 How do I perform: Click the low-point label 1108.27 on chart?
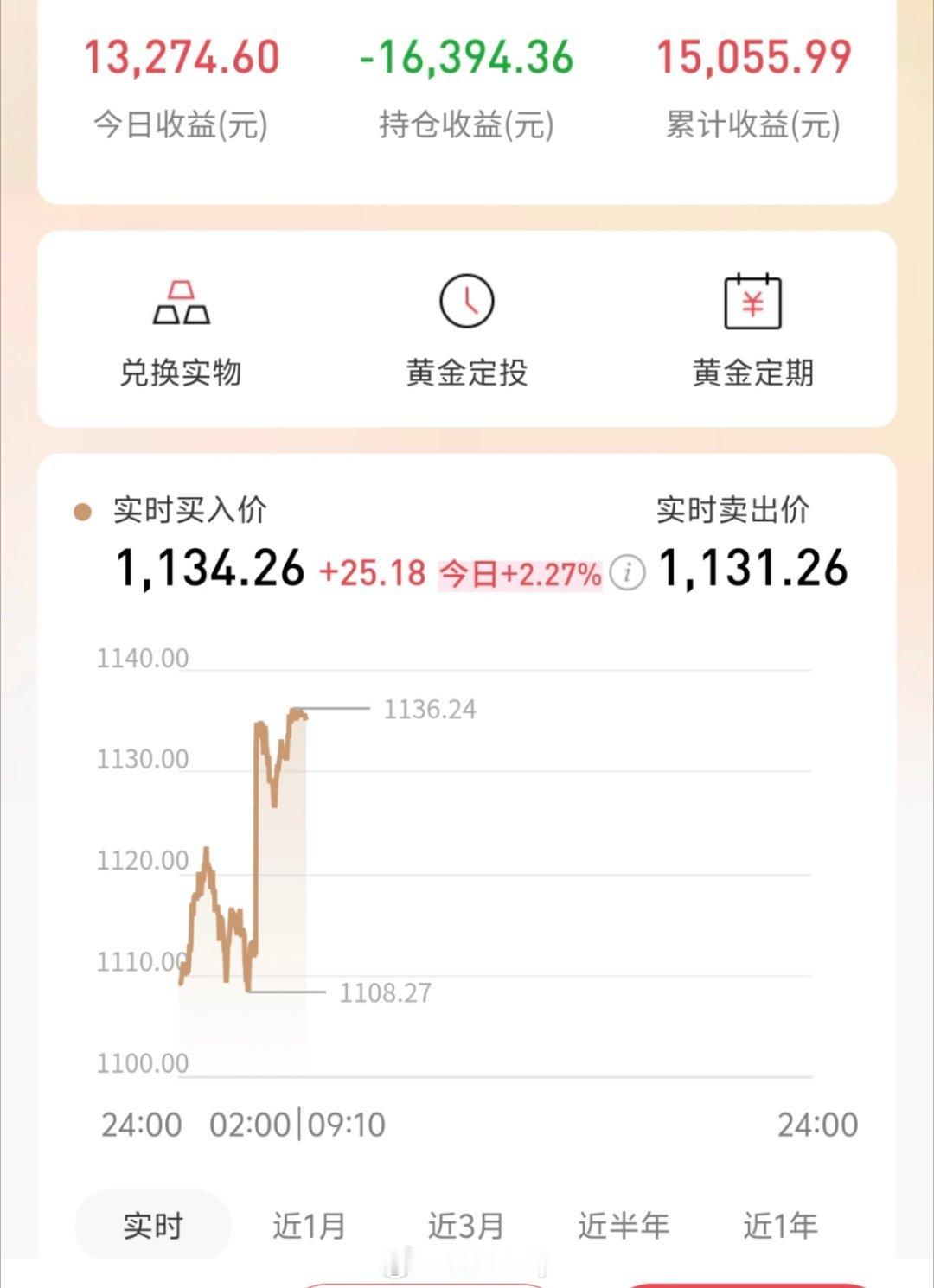point(387,992)
